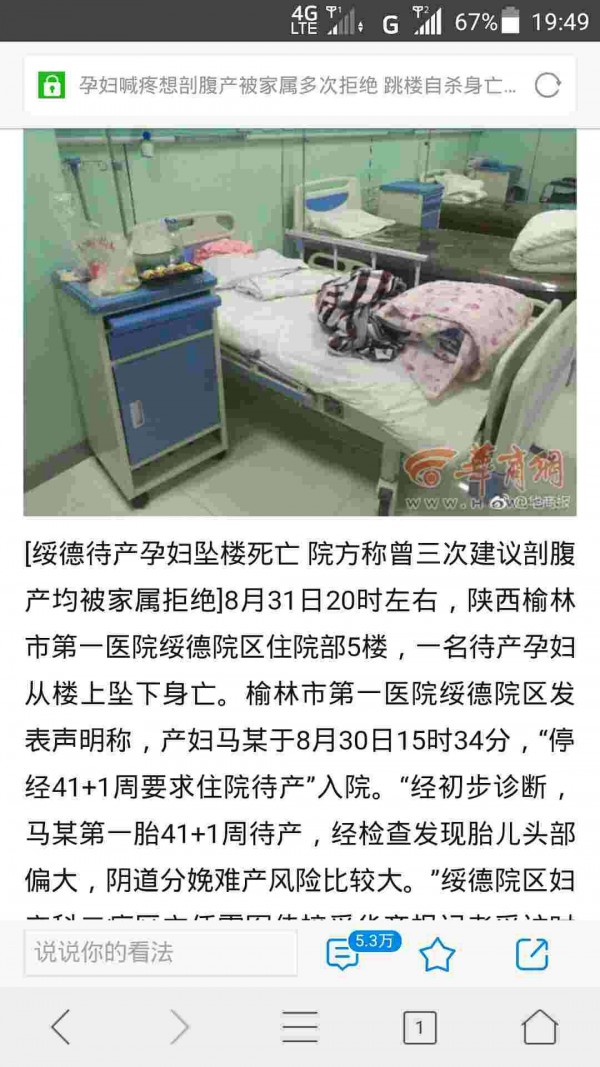The image size is (600, 1067).
Task: Open the hospital room photo
Action: 300,322
